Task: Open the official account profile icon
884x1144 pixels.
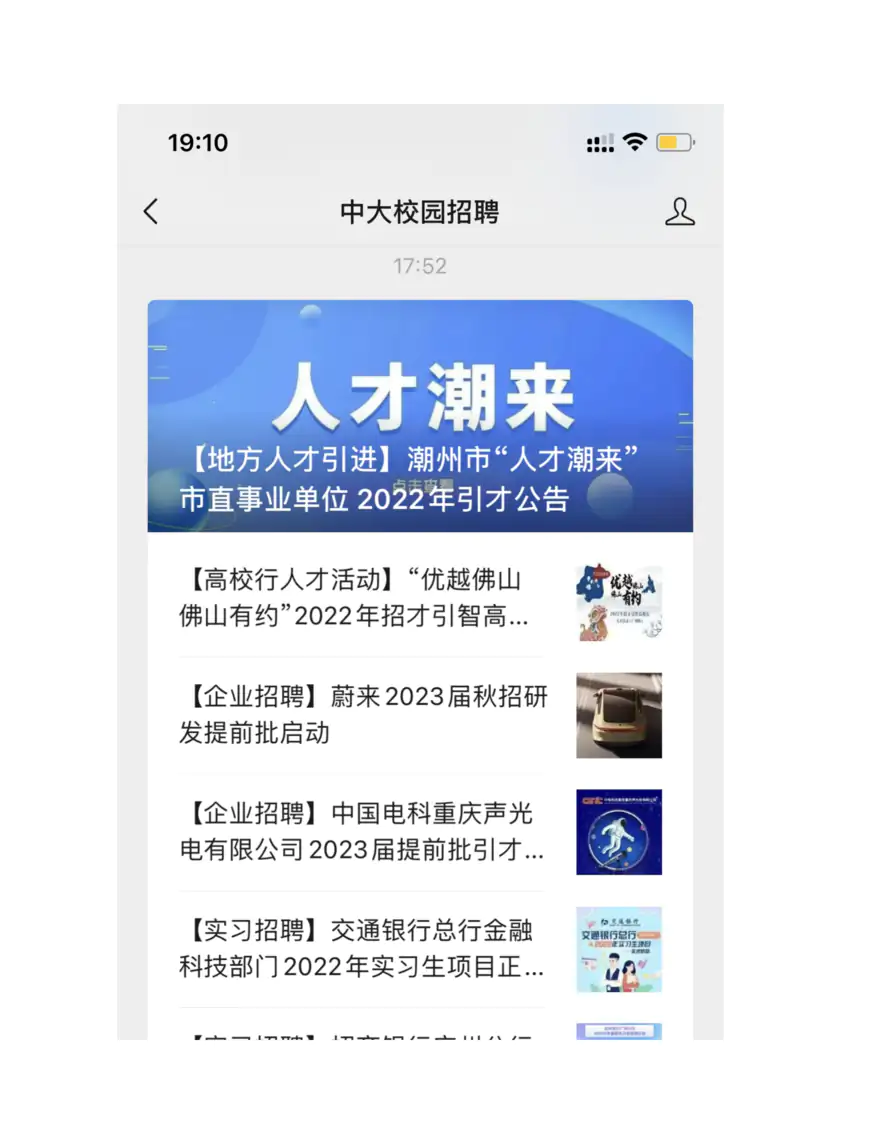Action: [681, 212]
